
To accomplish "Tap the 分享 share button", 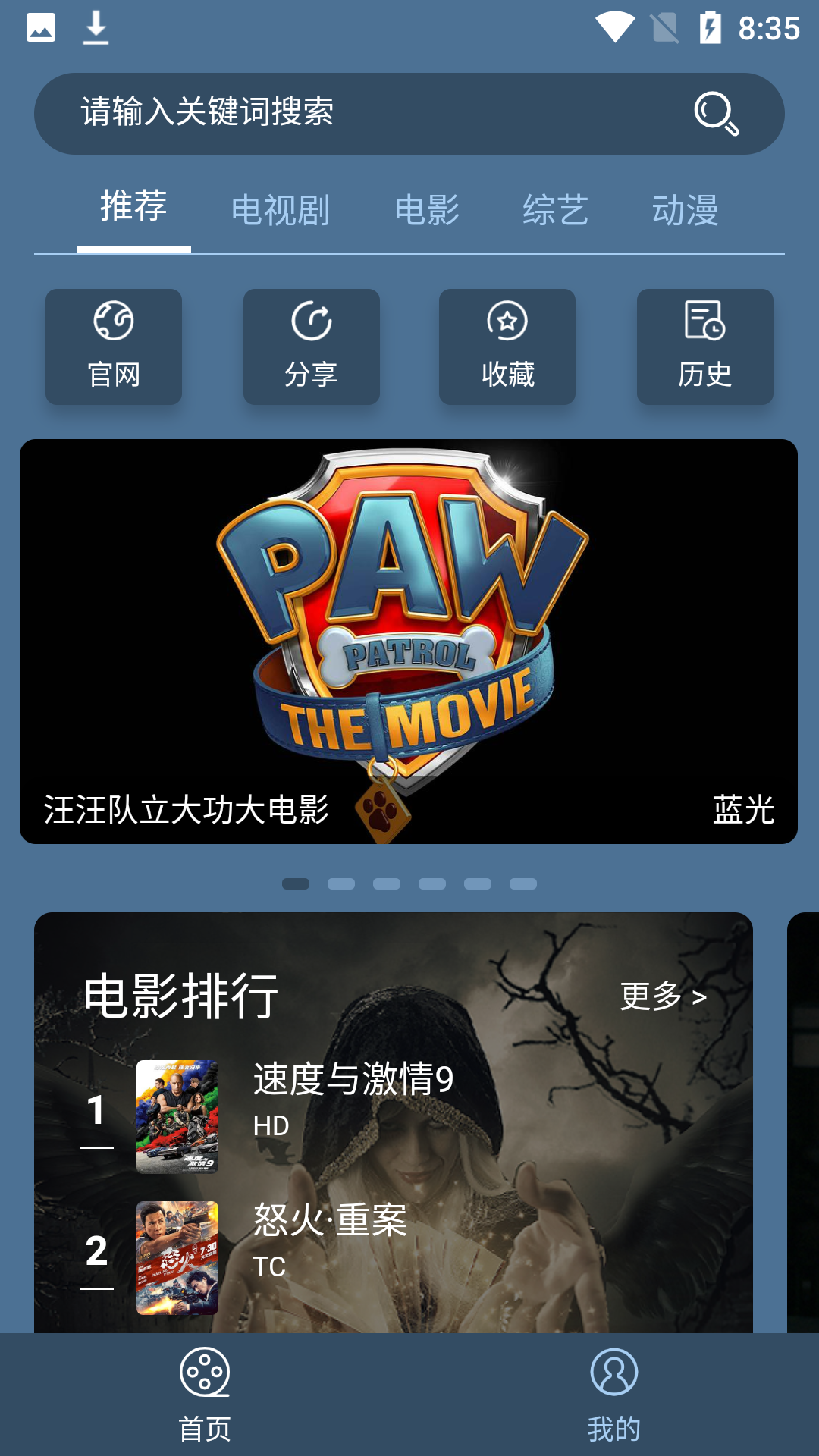I will click(x=311, y=347).
